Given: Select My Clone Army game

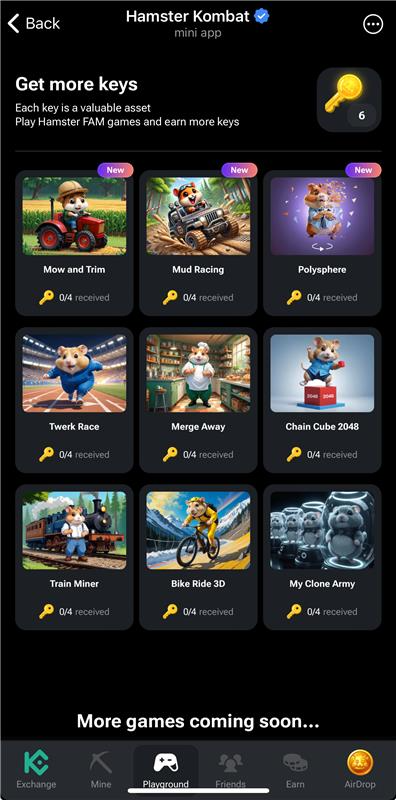Looking at the screenshot, I should (322, 557).
